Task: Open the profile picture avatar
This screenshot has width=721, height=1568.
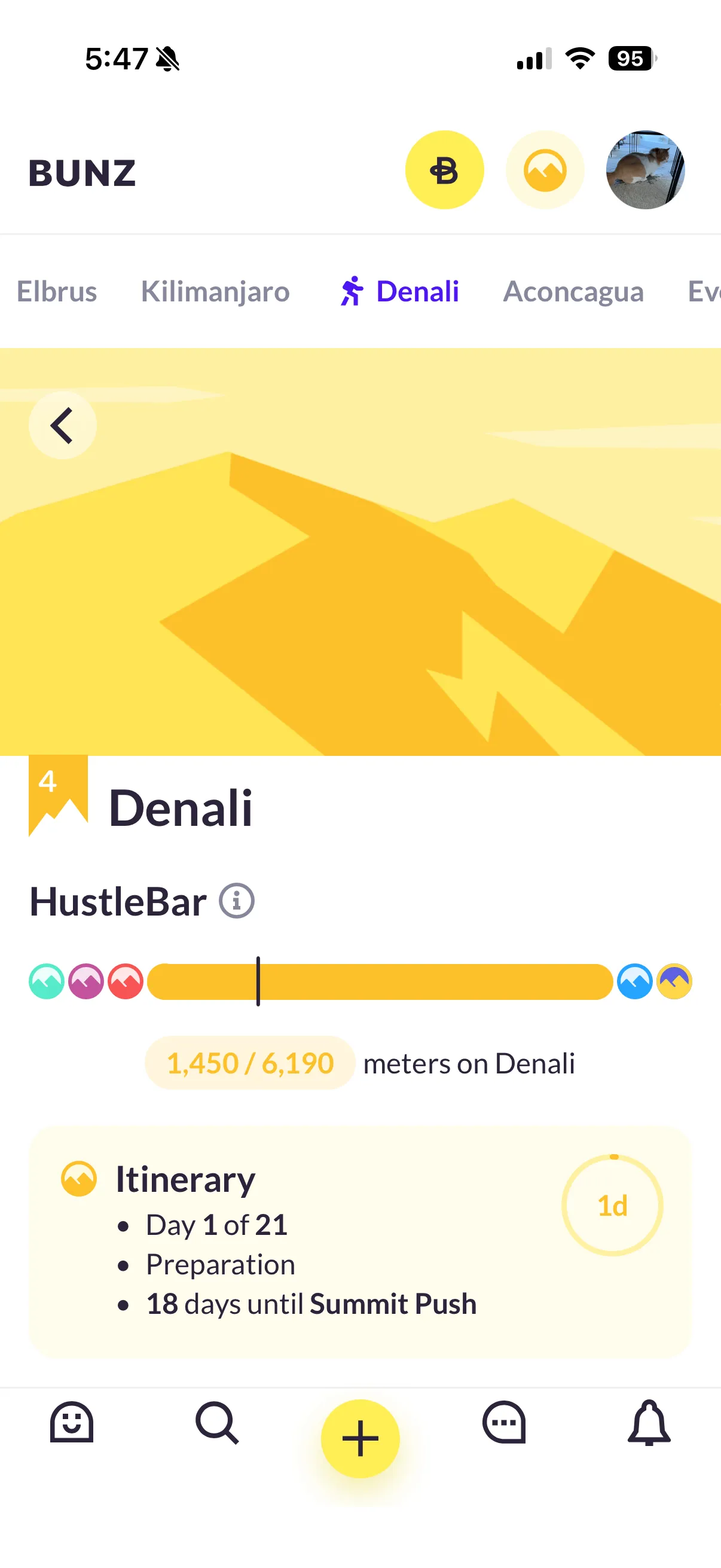Action: [645, 170]
